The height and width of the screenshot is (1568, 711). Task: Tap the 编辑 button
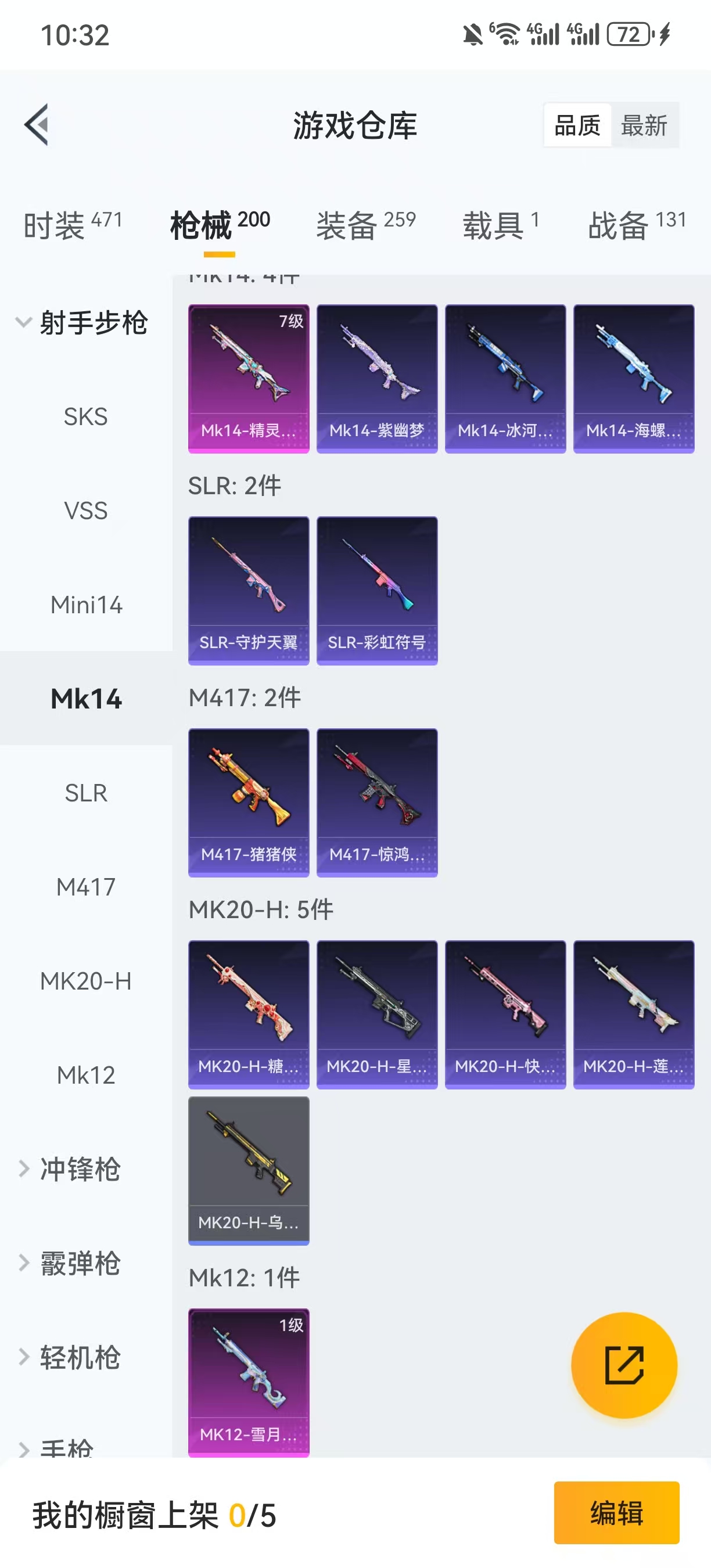tap(616, 1513)
